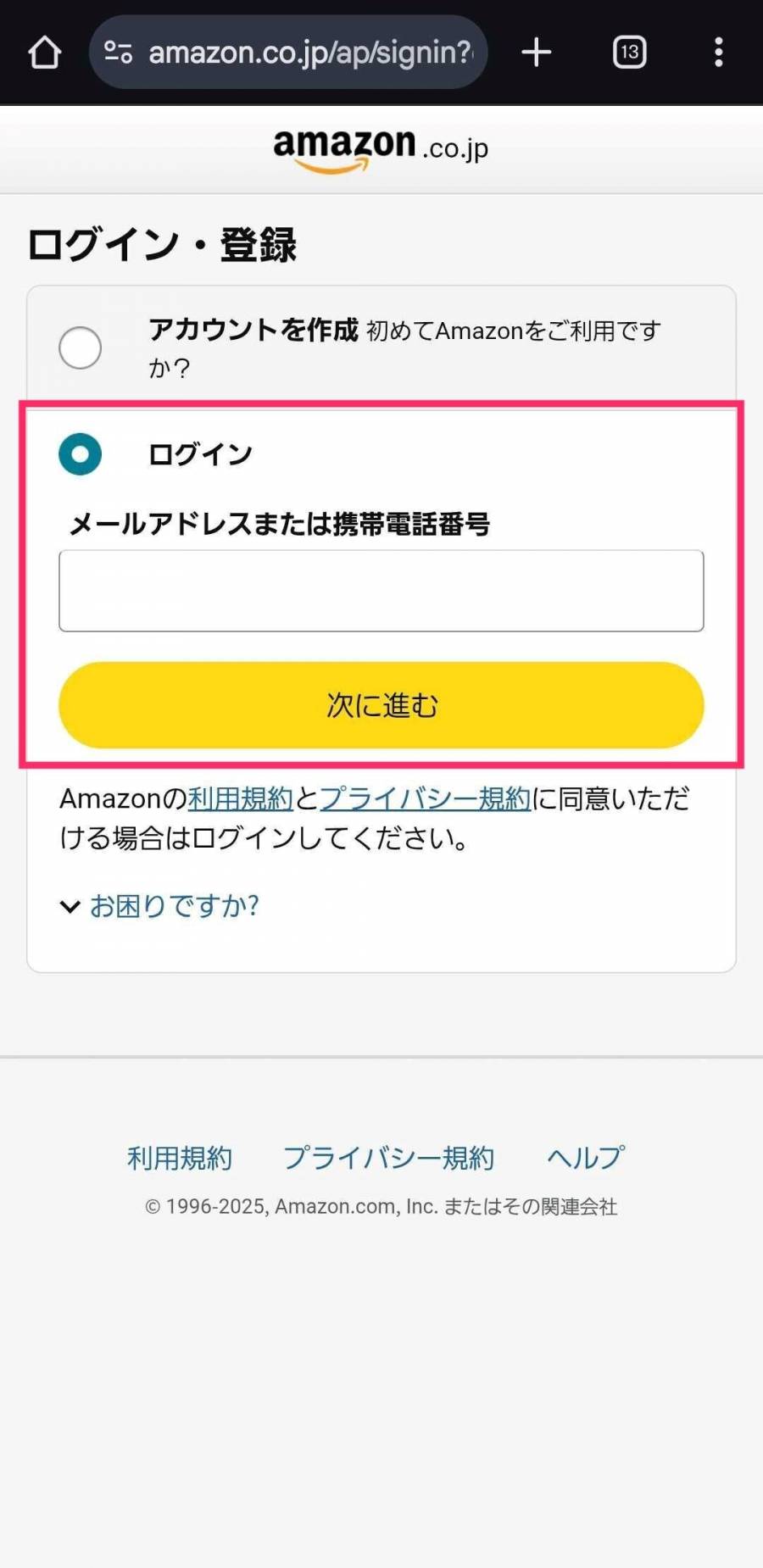Select the ログイン radio button
Screen dimensions: 763x1568
point(81,453)
